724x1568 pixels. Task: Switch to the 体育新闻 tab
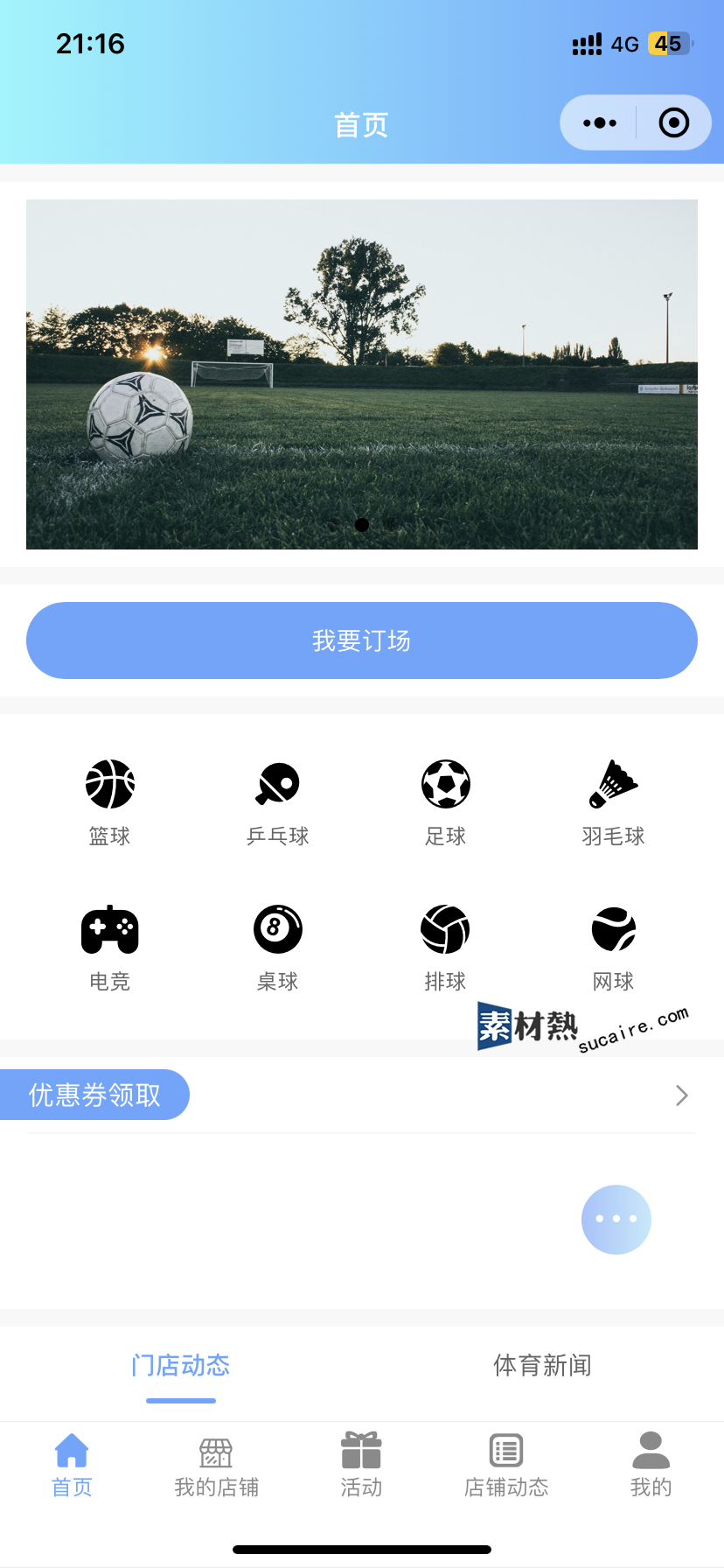[x=542, y=1365]
